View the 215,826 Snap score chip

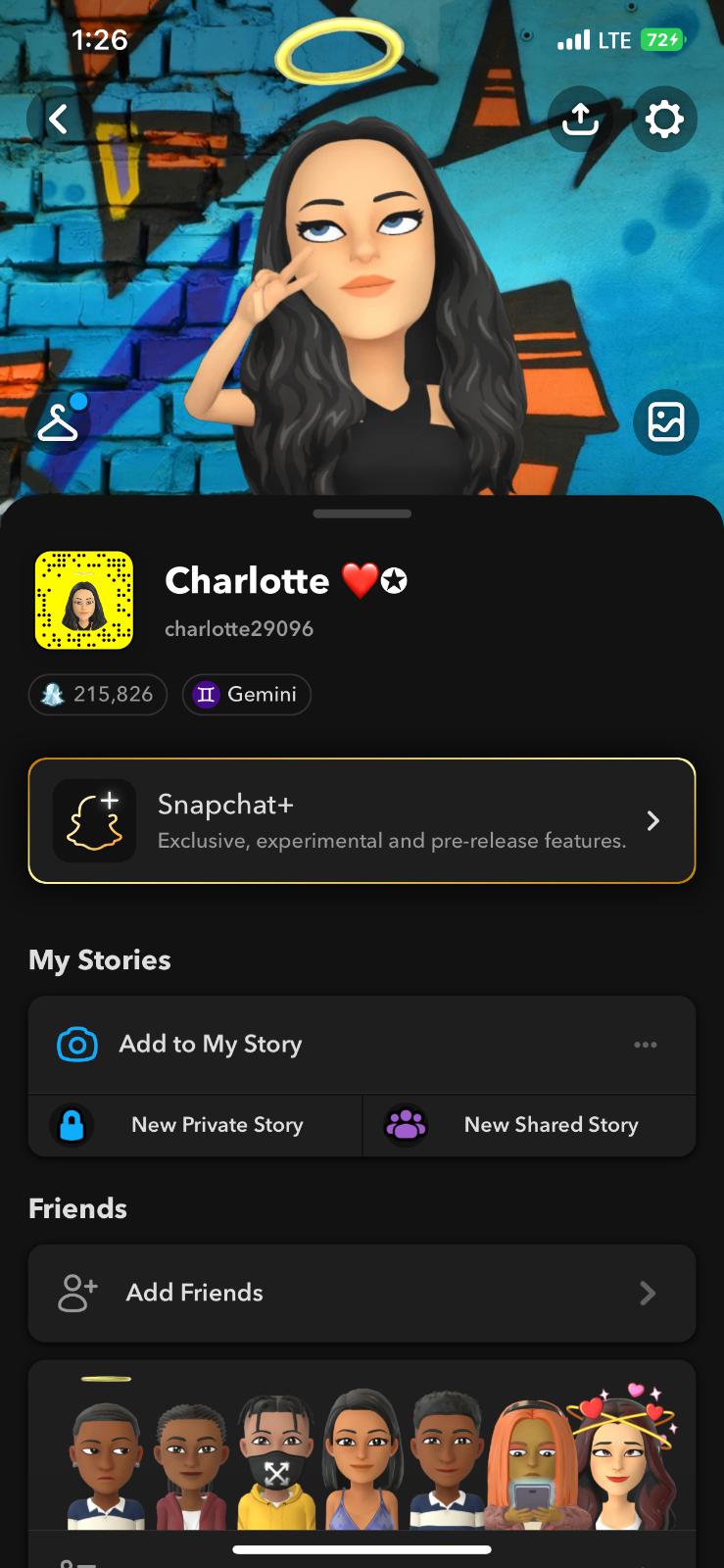click(98, 695)
